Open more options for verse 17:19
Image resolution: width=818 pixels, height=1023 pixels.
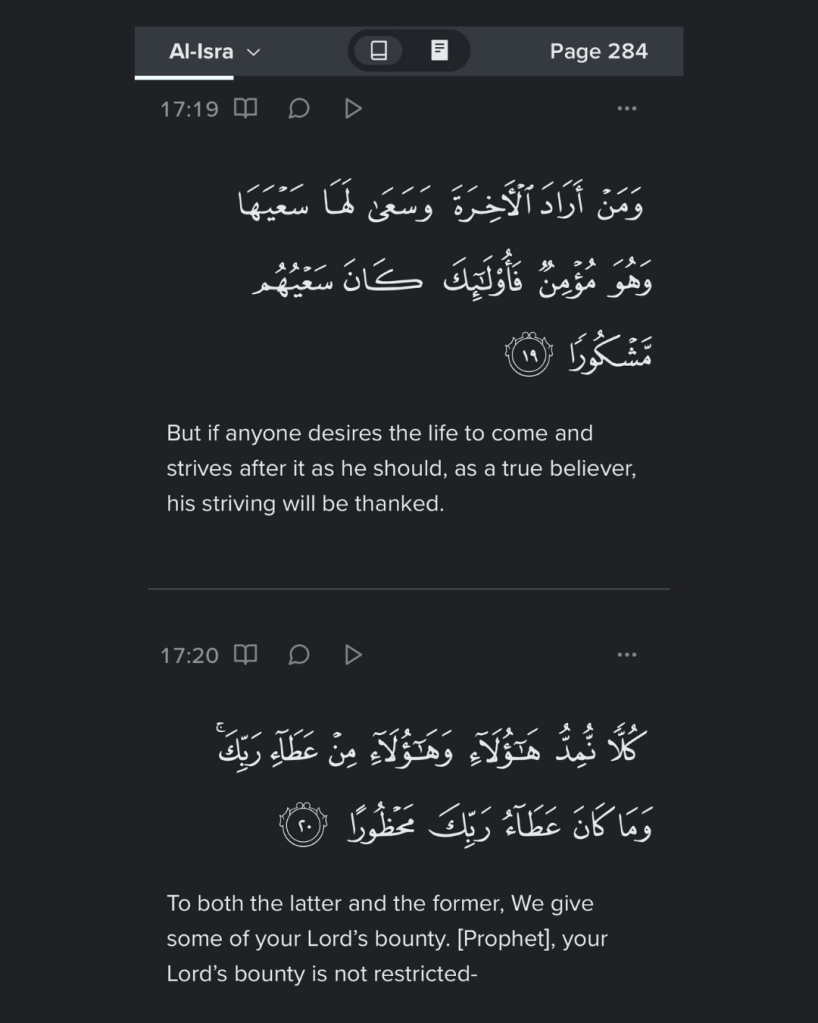click(x=627, y=108)
